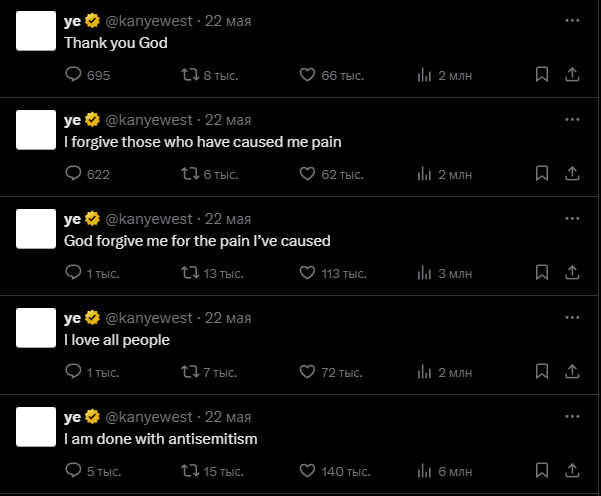Like the "Thank you God" tweet

coord(308,75)
